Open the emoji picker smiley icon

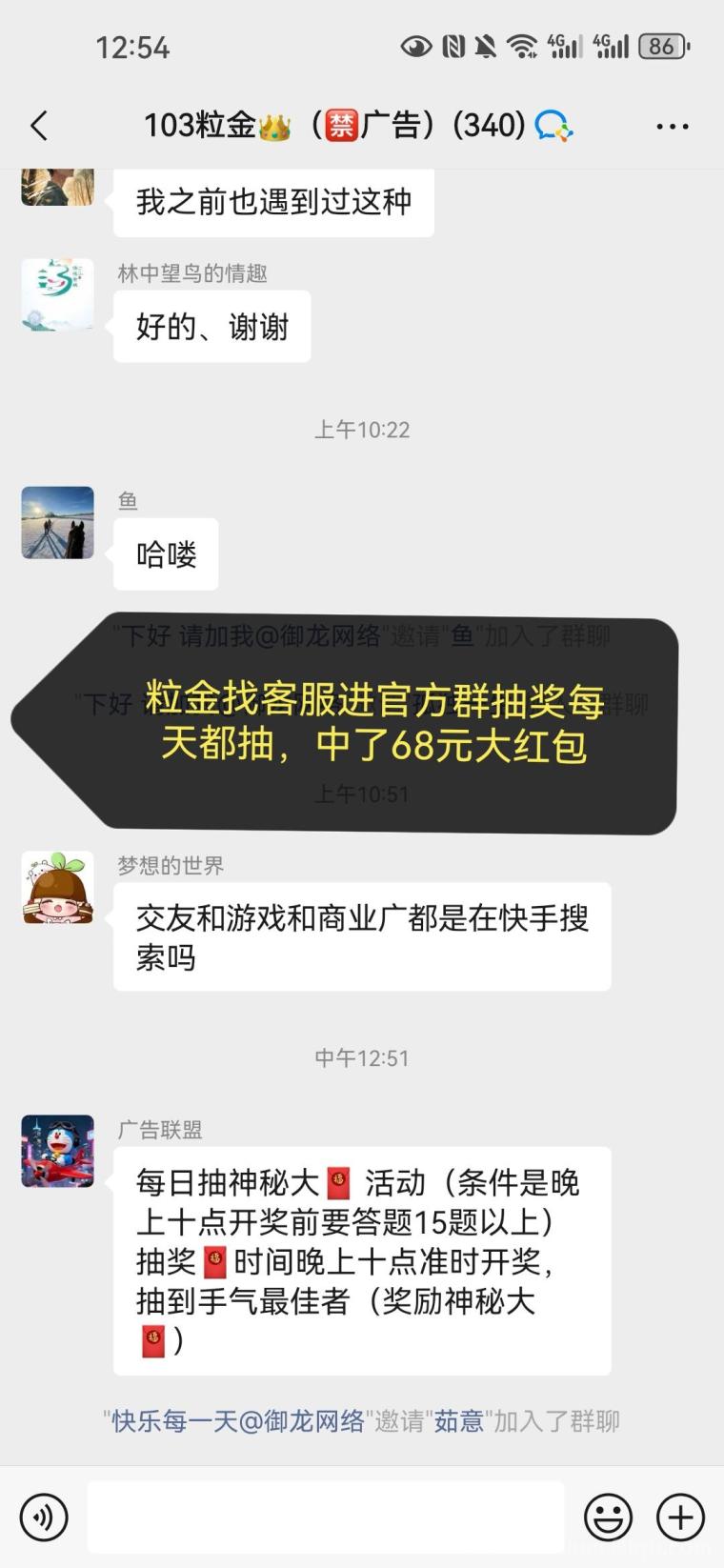[x=609, y=1517]
